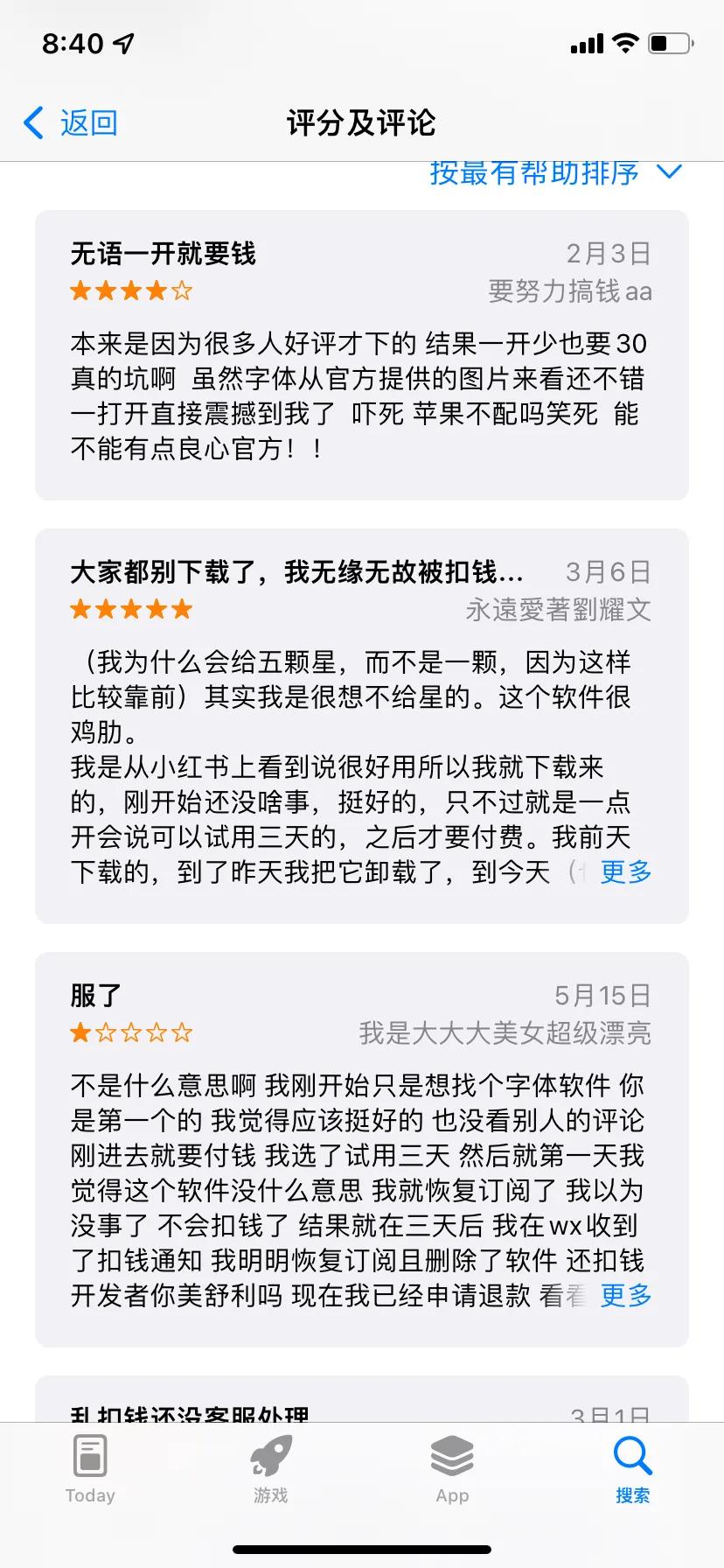Tap the chevron beside the sort option
Image resolution: width=724 pixels, height=1568 pixels.
click(x=669, y=173)
